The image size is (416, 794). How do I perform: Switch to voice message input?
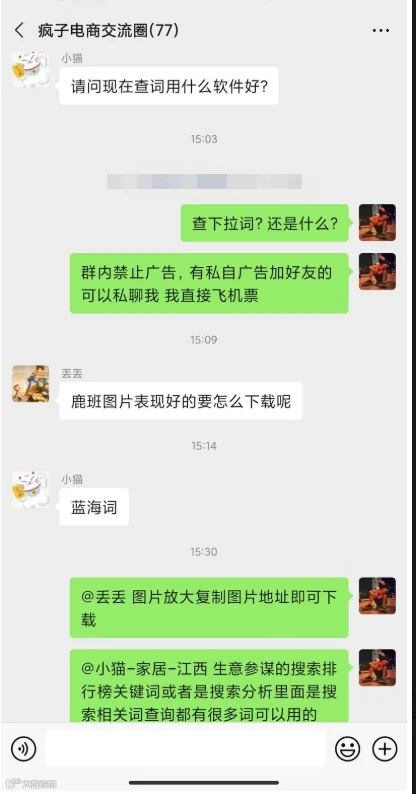coord(24,748)
